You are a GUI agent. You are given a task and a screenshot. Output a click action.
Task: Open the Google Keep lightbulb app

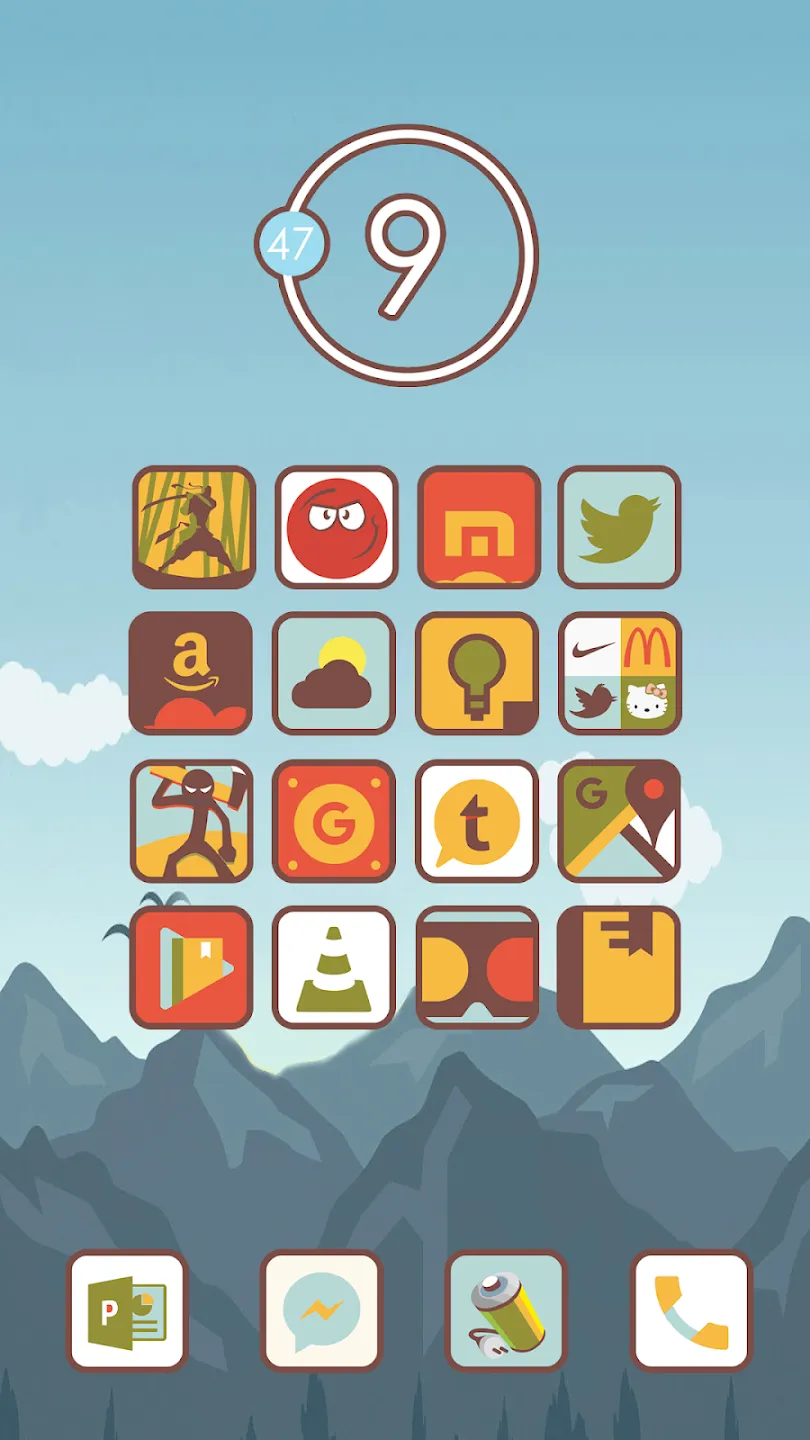click(x=477, y=673)
